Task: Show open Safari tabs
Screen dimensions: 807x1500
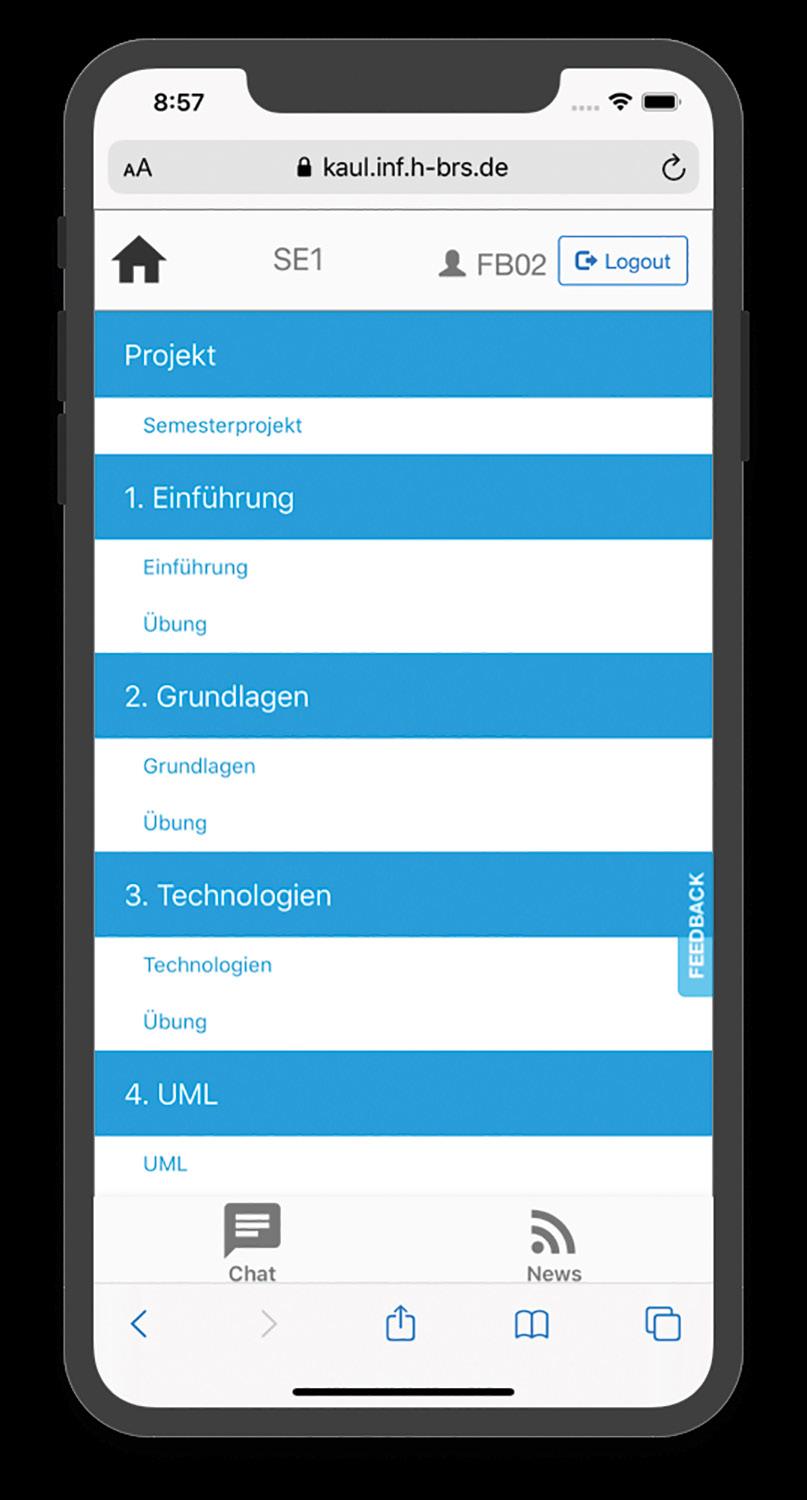Action: tap(663, 1324)
